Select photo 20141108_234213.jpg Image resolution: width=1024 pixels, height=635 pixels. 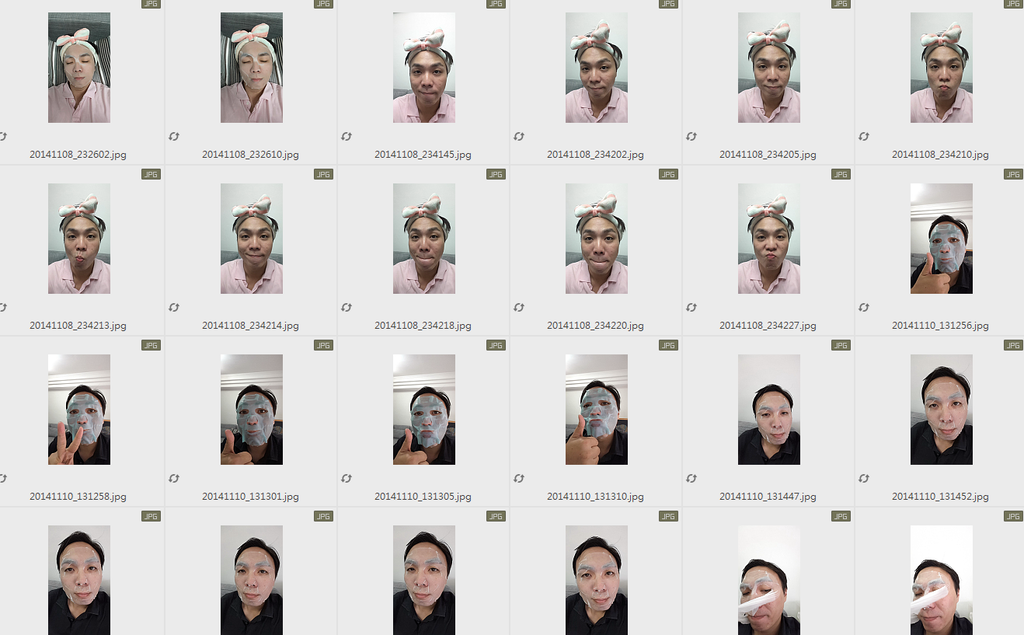[x=79, y=238]
